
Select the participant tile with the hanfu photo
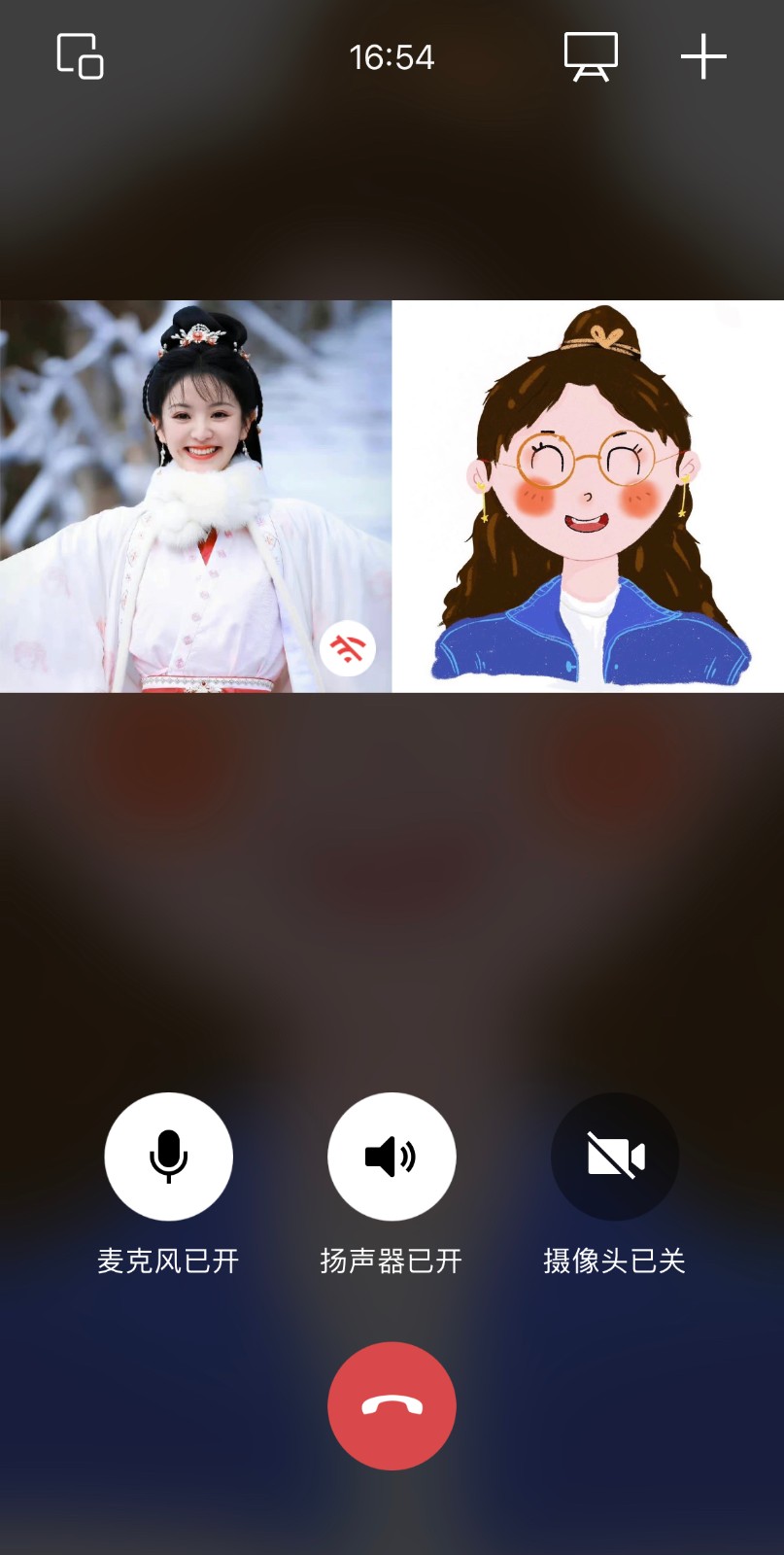pos(195,497)
